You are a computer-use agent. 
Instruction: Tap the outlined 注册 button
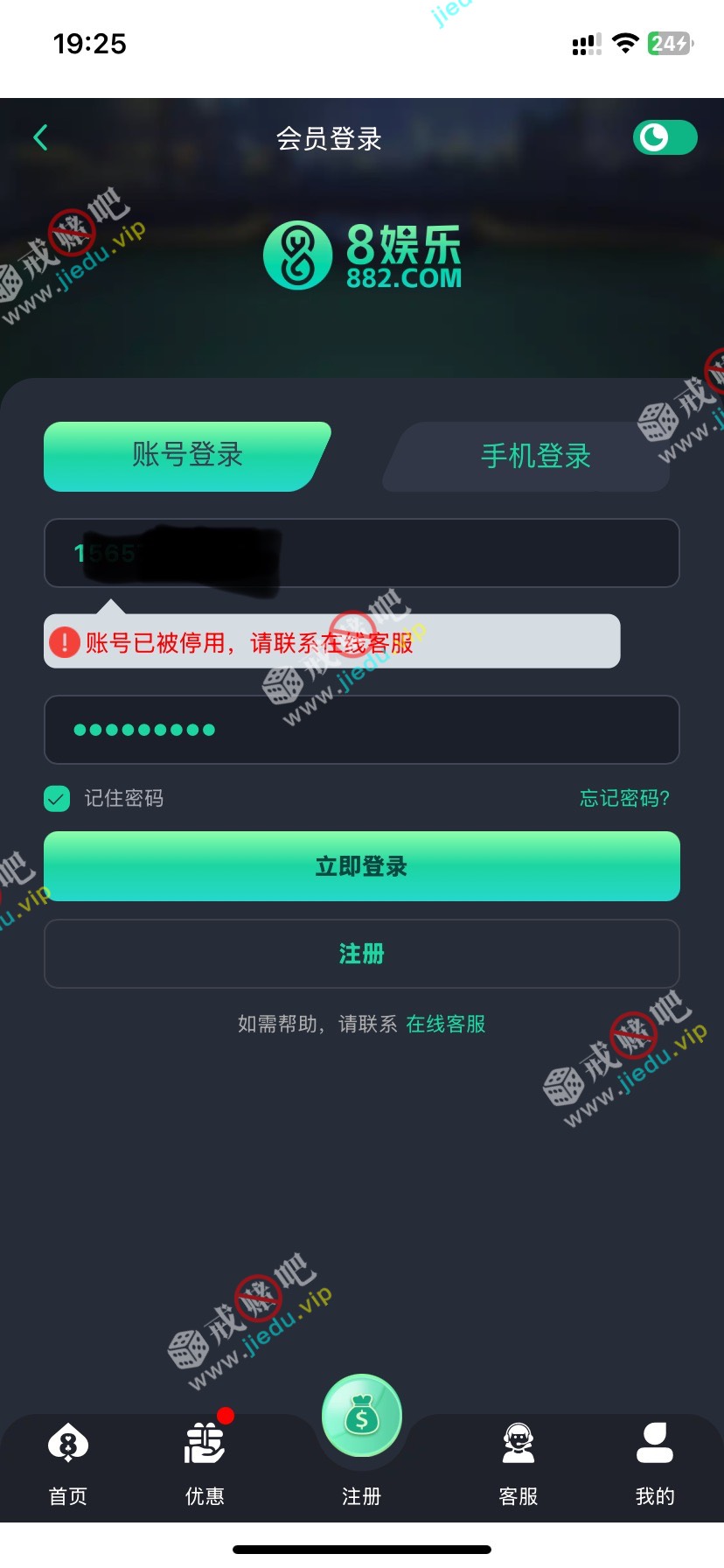tap(361, 954)
